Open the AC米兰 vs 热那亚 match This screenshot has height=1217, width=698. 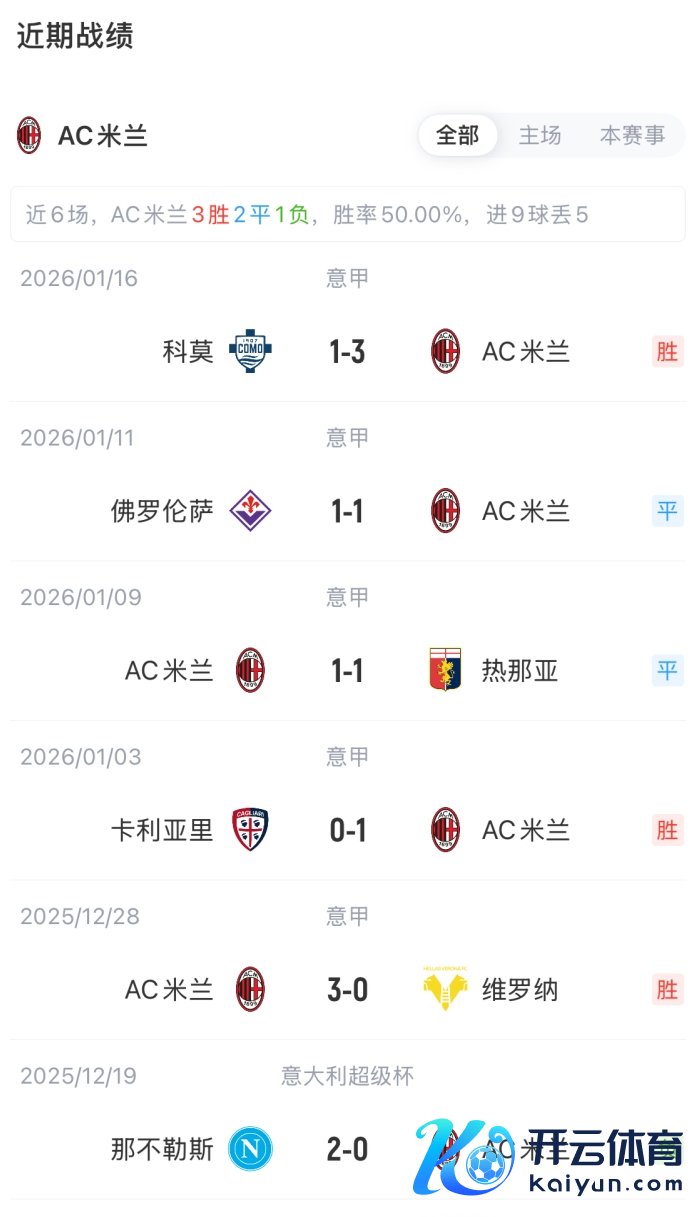348,670
